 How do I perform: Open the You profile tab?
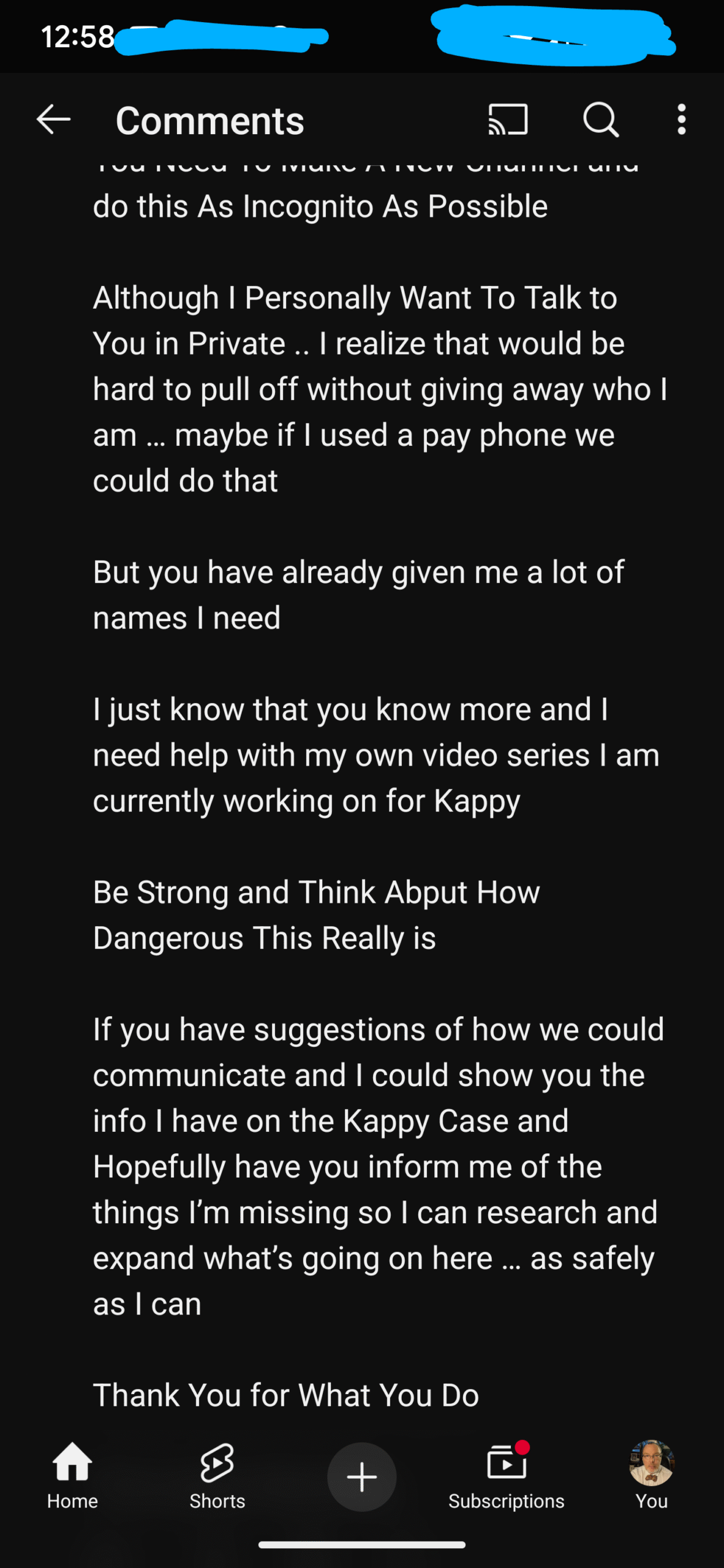click(x=651, y=1475)
